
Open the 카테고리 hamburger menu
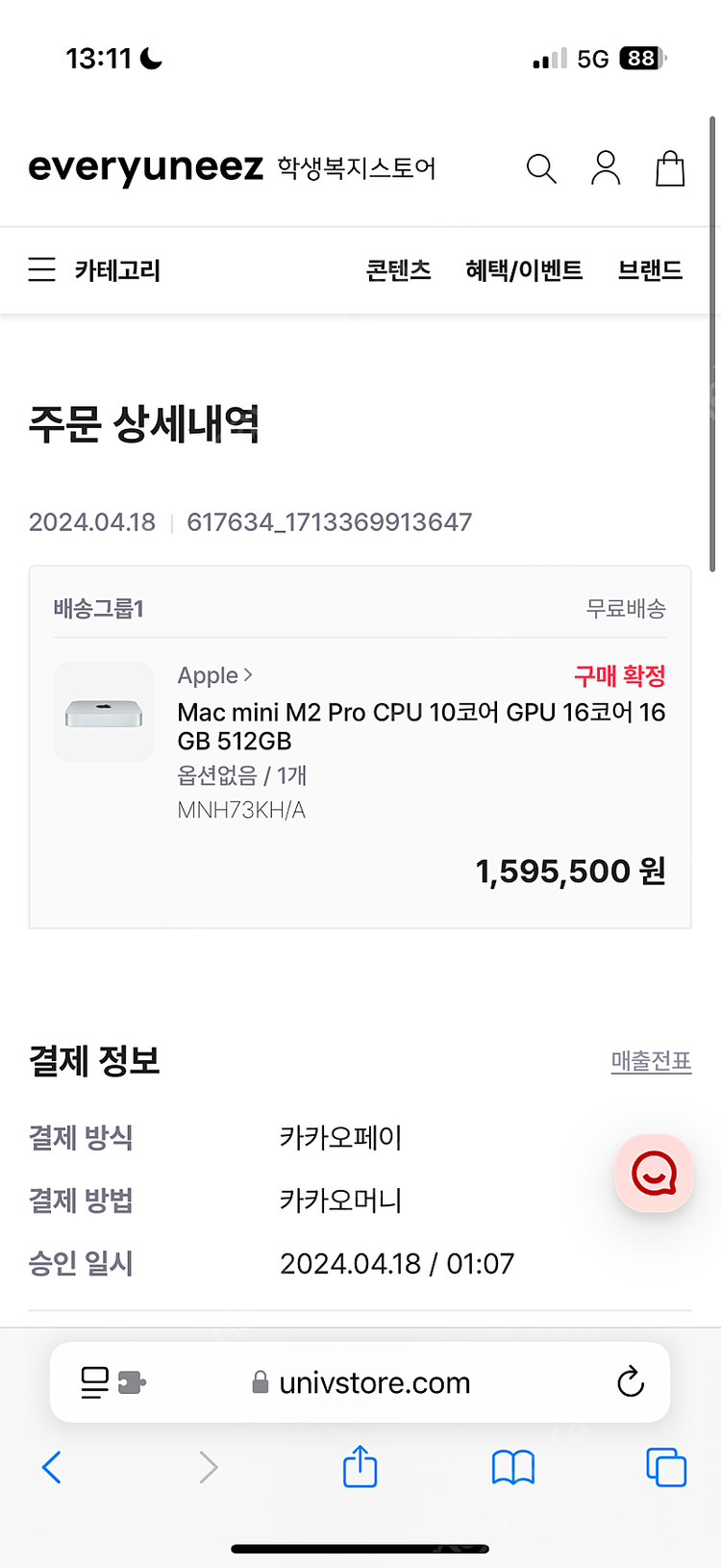pos(41,270)
